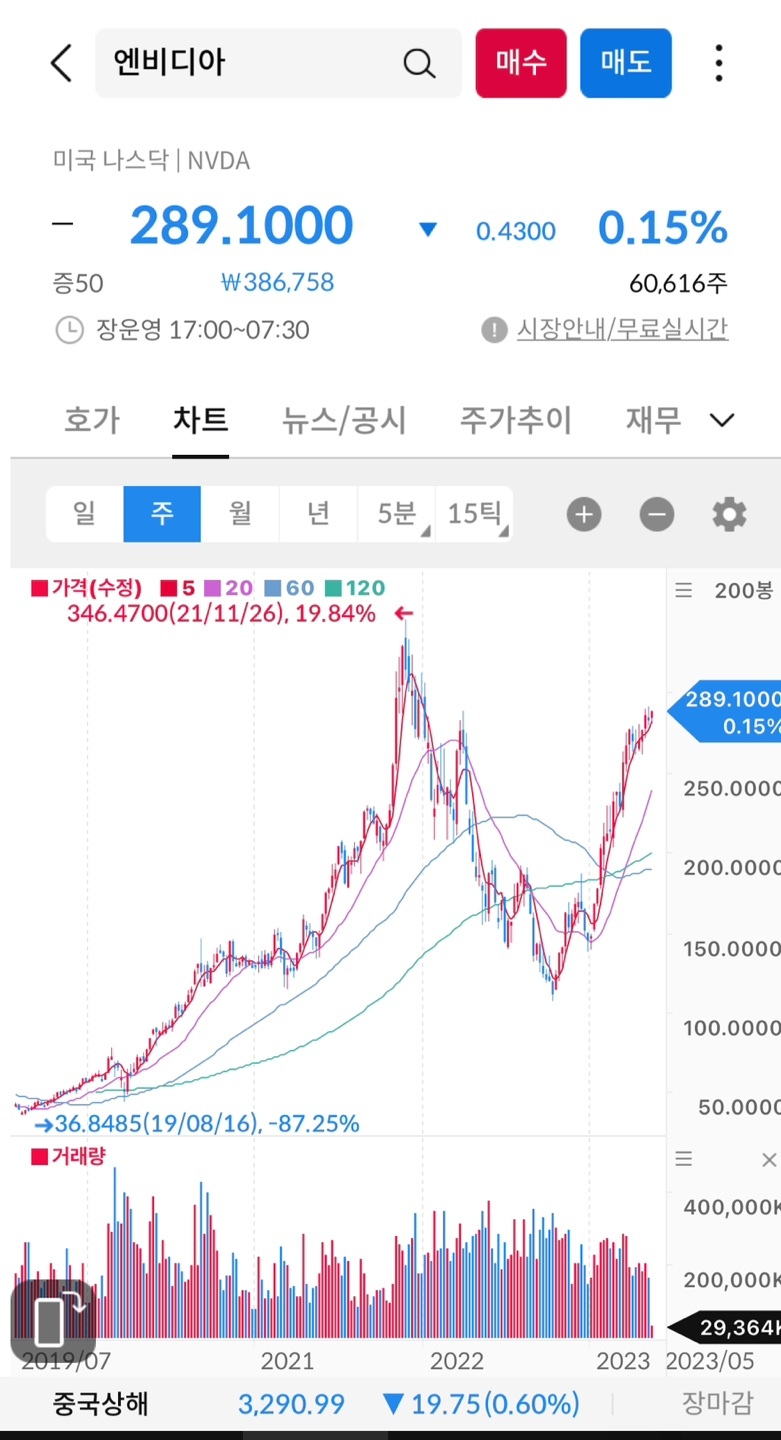This screenshot has width=781, height=1440.
Task: Switch to the 뉴스/공시 tab
Action: (344, 420)
